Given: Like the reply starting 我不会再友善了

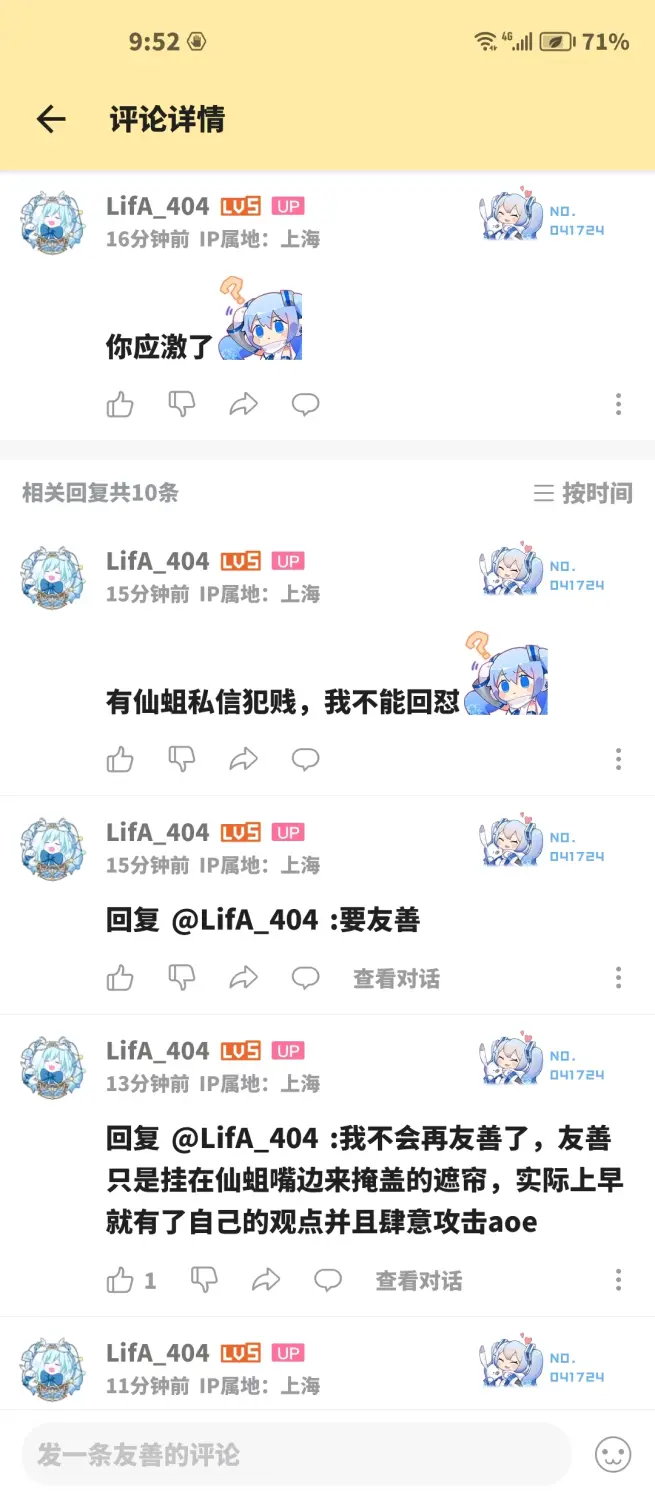Looking at the screenshot, I should click(x=121, y=1280).
